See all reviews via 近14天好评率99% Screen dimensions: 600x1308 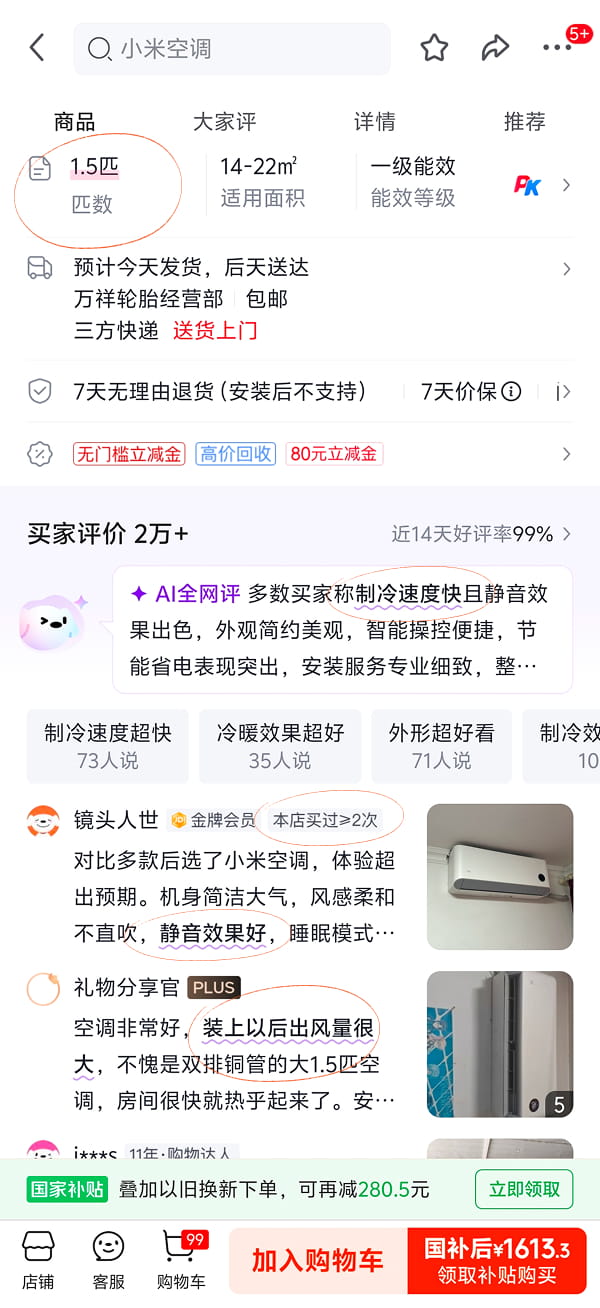pos(480,534)
